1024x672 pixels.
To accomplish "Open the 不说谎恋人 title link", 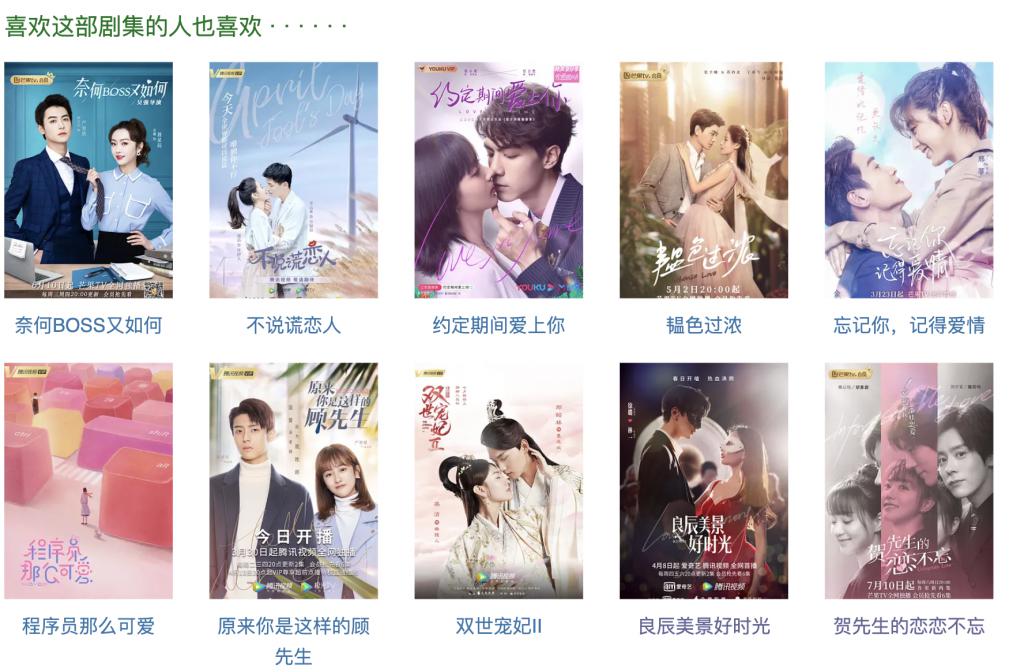I will point(293,325).
